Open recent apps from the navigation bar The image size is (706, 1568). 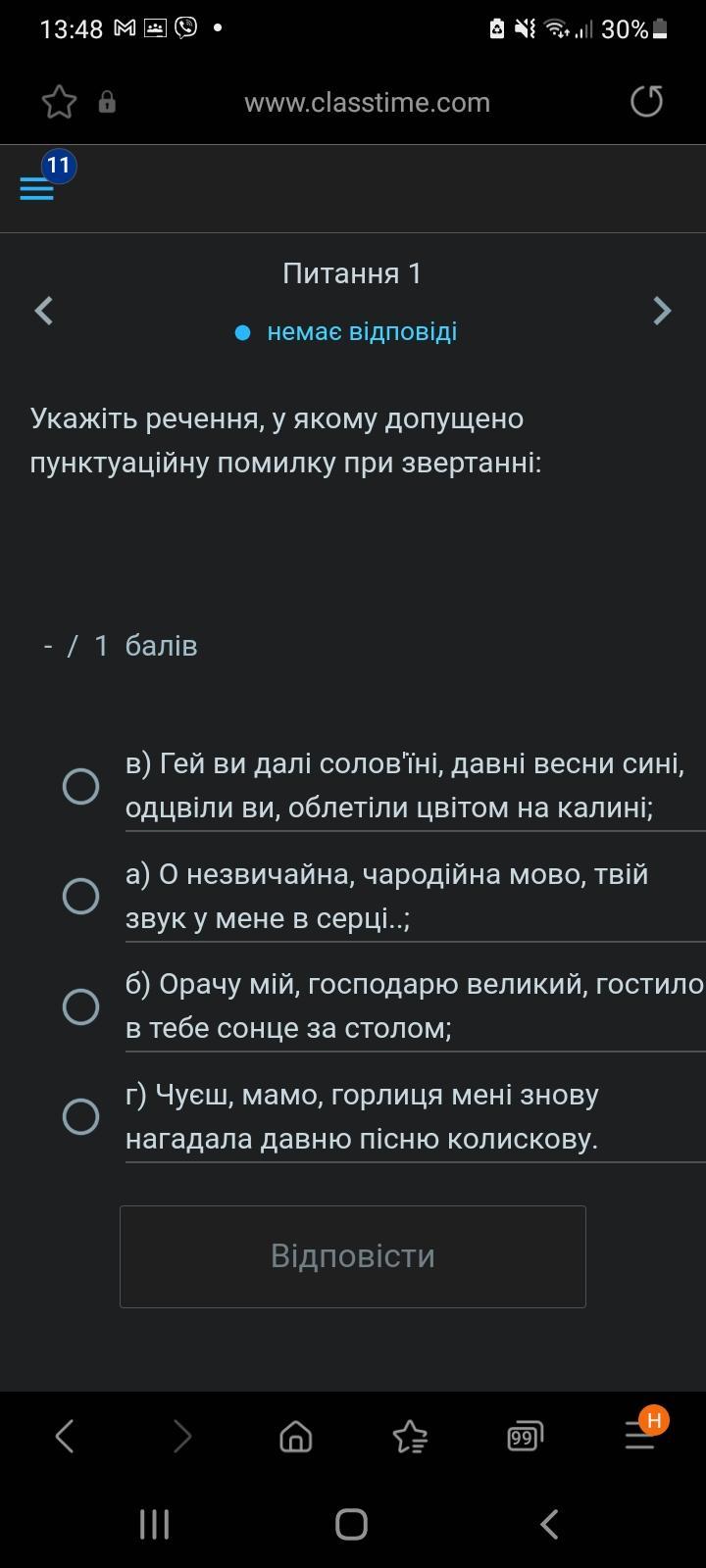click(154, 1524)
